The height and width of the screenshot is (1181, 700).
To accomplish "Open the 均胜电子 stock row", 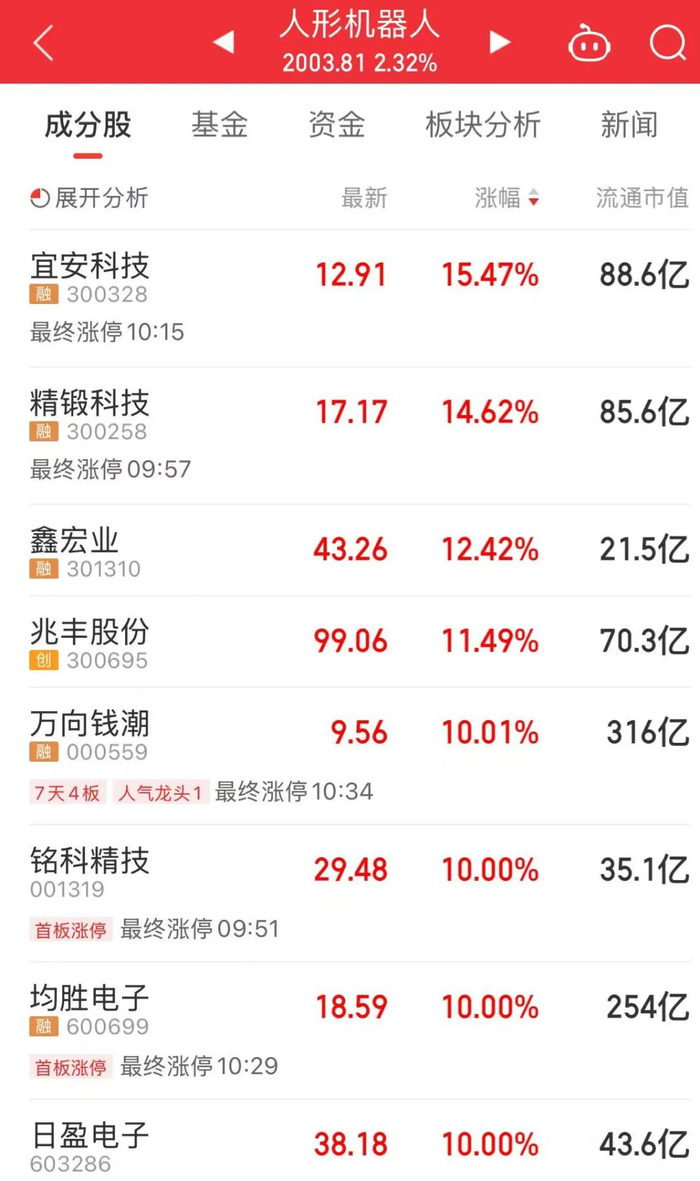I will pos(90,998).
